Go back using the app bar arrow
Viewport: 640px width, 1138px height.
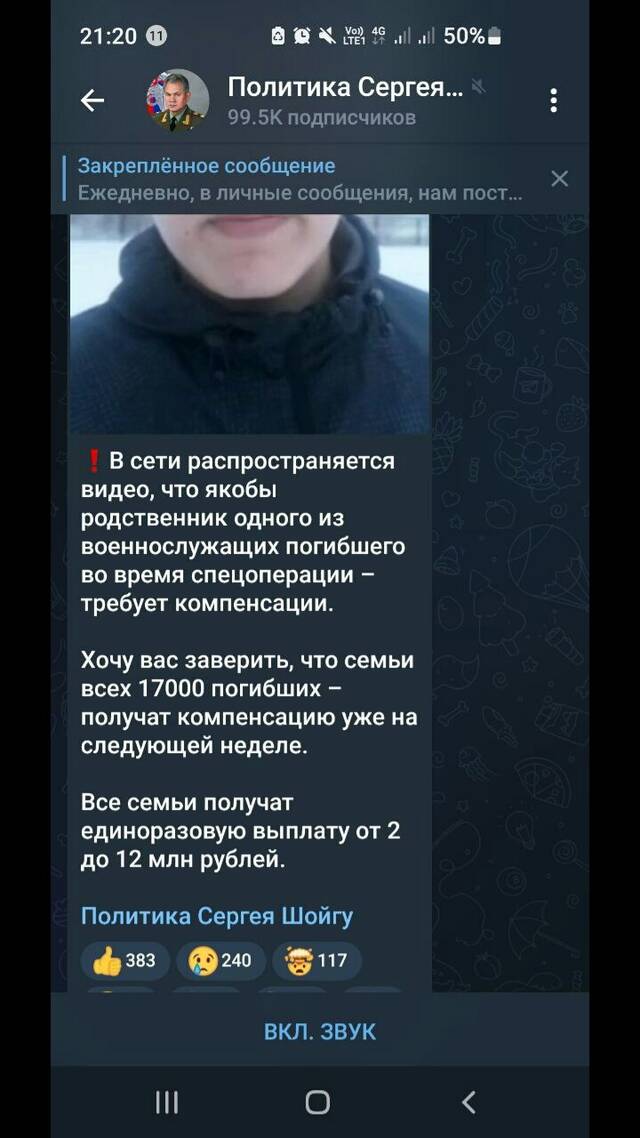(92, 101)
